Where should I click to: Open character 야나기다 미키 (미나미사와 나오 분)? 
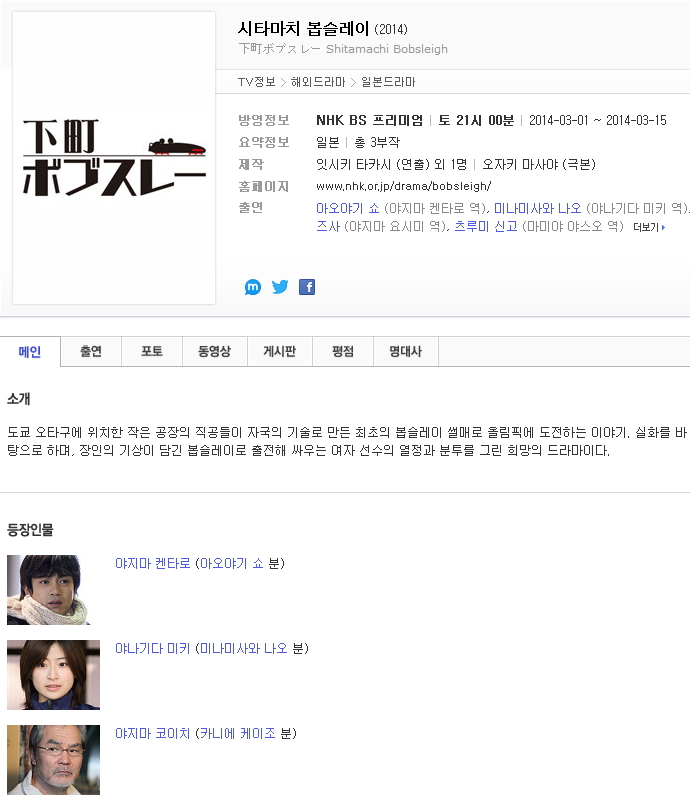(x=212, y=648)
